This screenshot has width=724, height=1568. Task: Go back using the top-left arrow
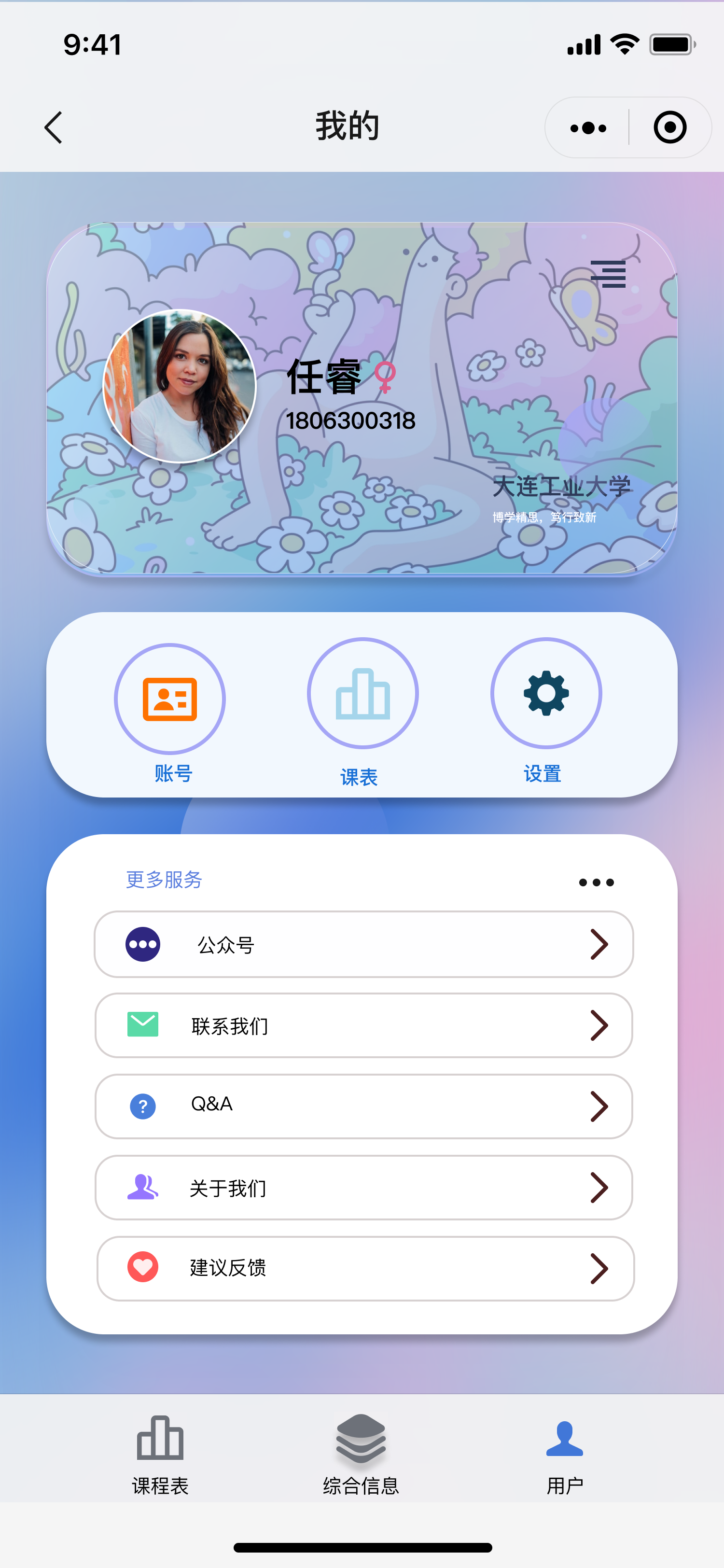coord(54,127)
